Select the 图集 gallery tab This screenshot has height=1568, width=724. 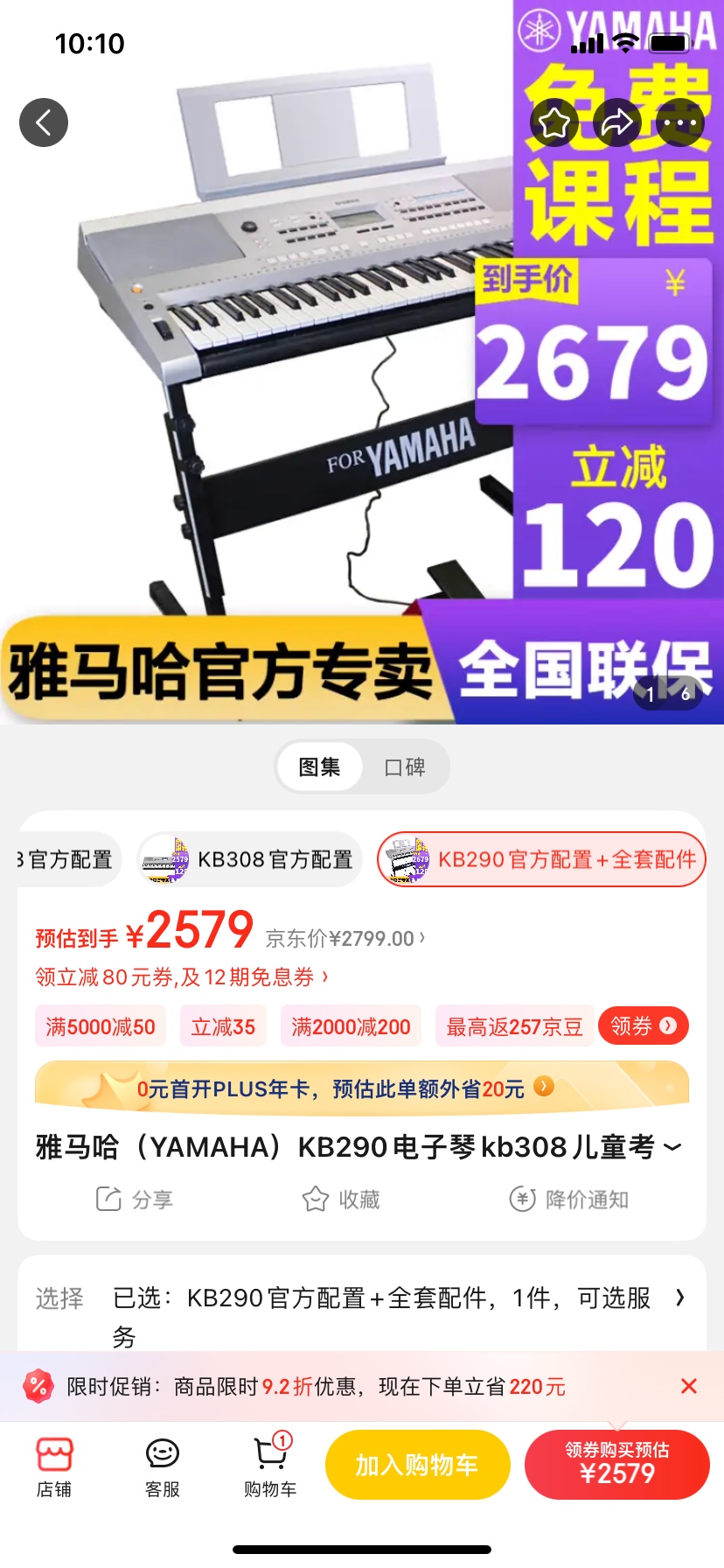(x=319, y=767)
